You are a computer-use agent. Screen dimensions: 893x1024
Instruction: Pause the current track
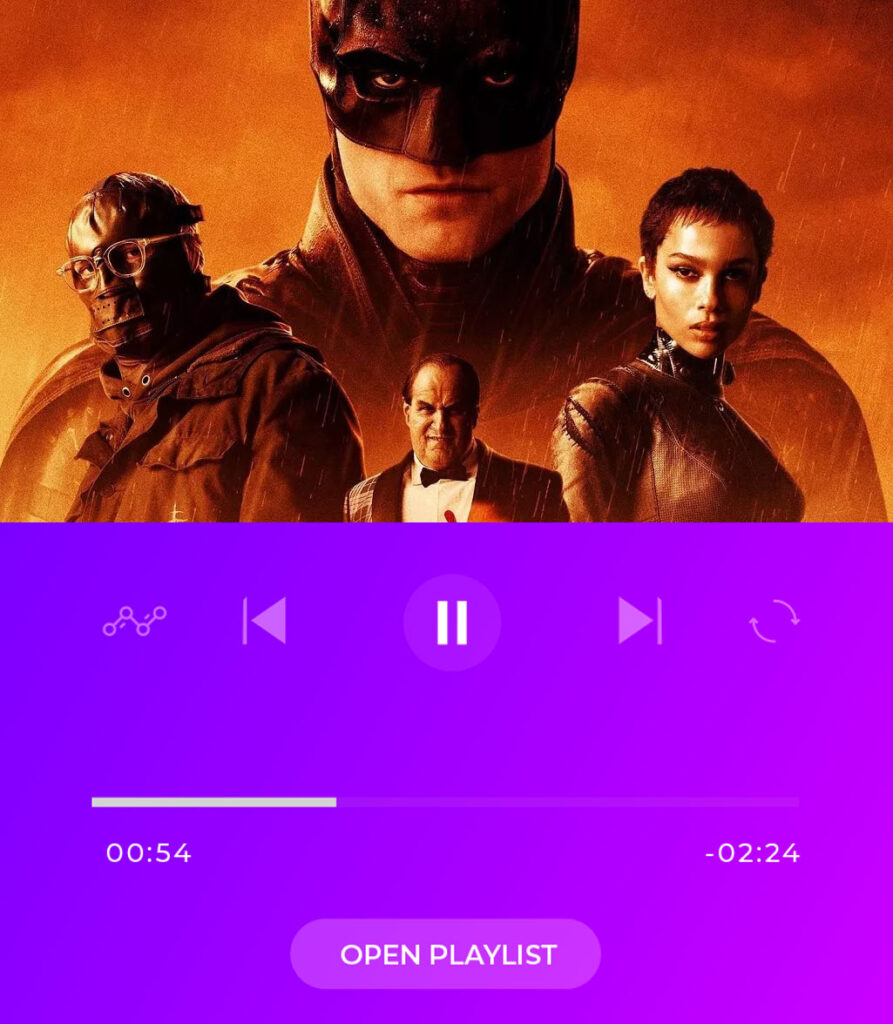click(452, 622)
